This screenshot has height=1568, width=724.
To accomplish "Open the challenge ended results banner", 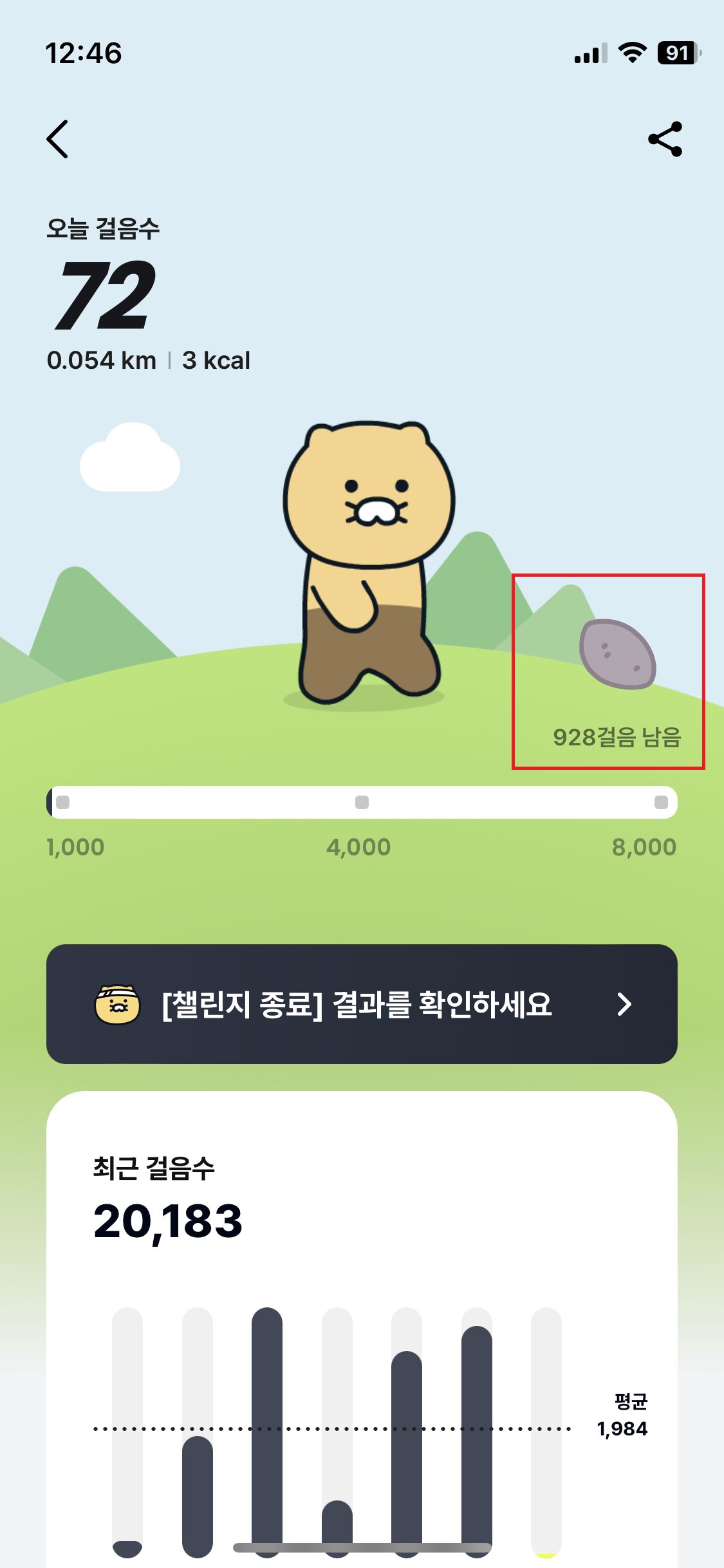I will pyautogui.click(x=362, y=1003).
